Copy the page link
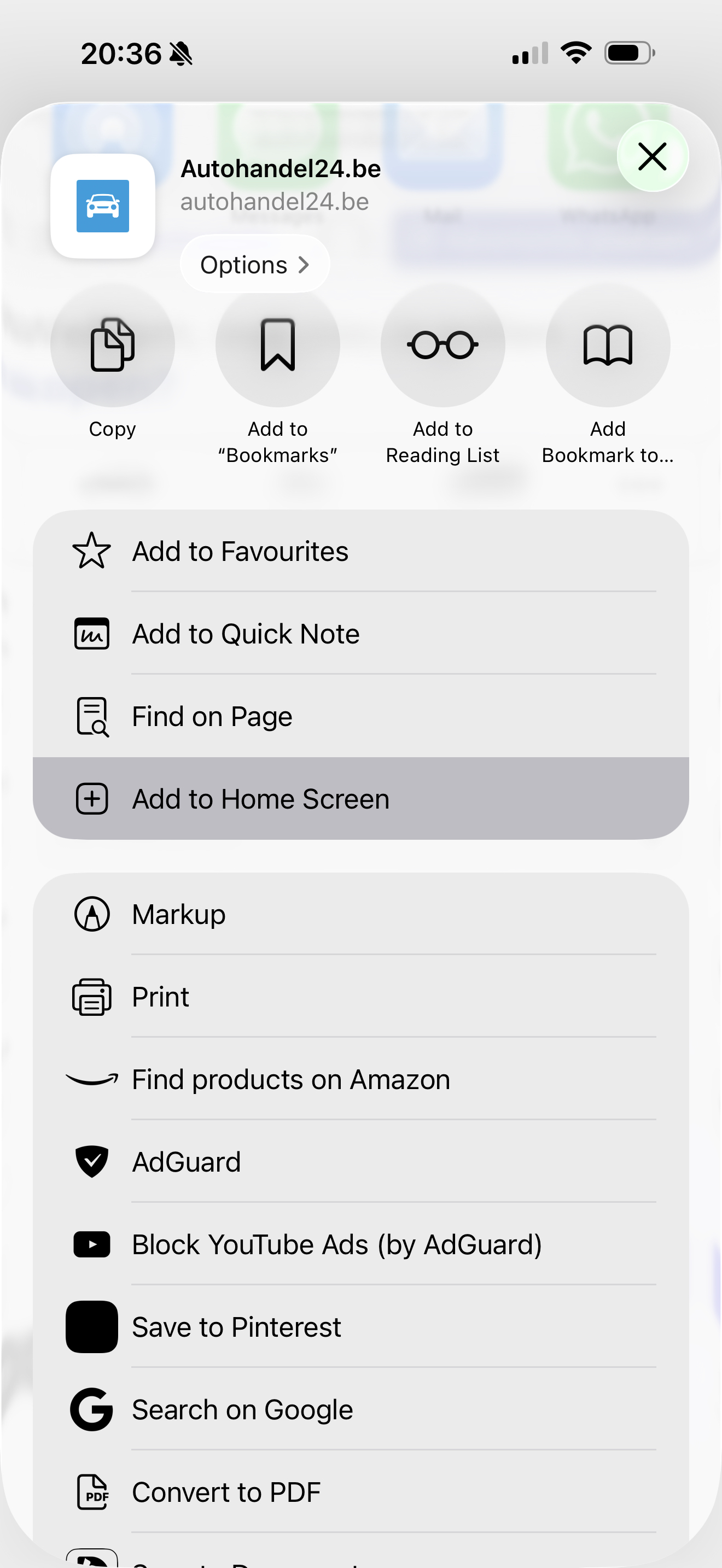This screenshot has height=1568, width=722. [x=113, y=346]
